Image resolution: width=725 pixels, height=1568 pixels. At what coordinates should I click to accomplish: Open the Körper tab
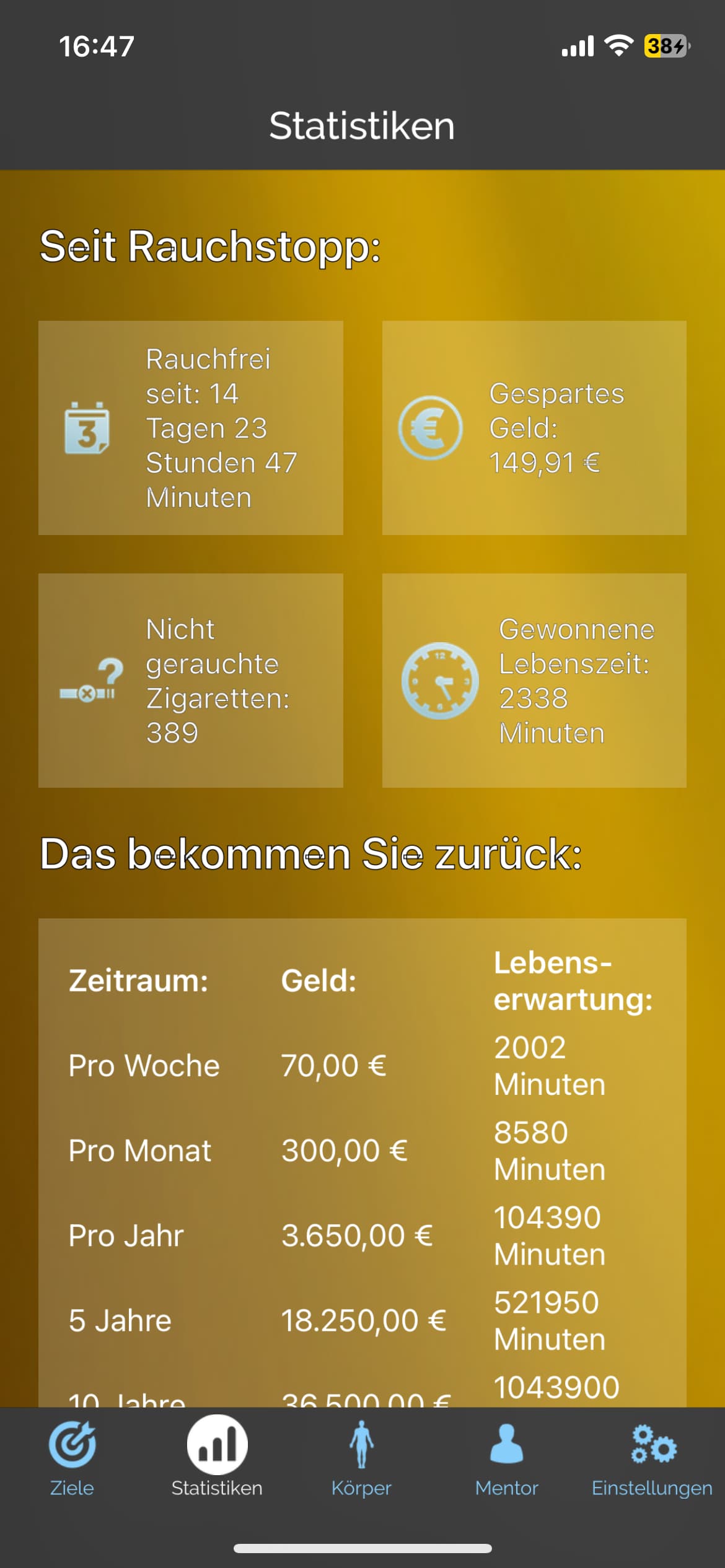[361, 1460]
